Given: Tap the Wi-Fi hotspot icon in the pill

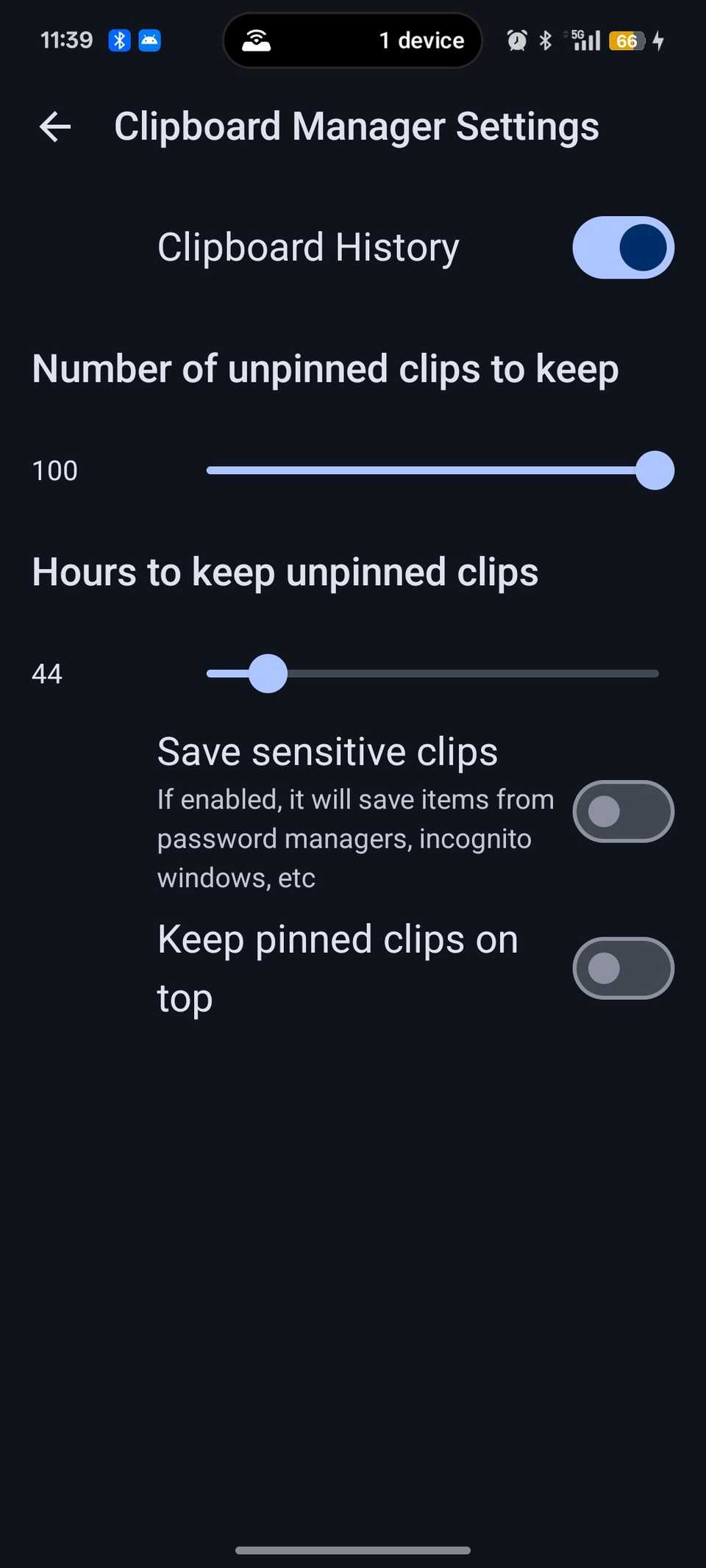Looking at the screenshot, I should 254,40.
